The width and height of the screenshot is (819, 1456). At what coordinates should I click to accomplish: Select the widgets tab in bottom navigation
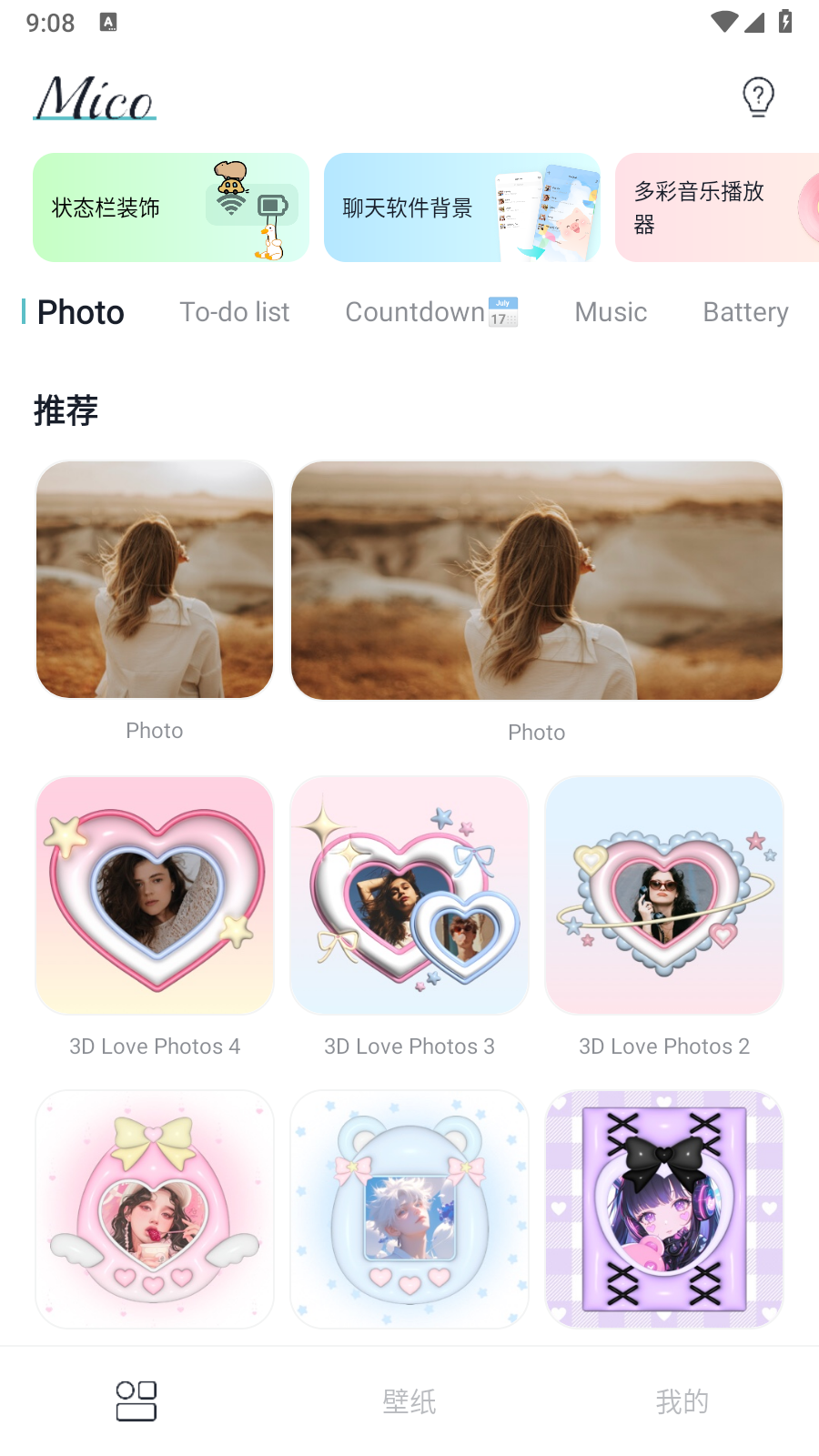pos(136,1401)
